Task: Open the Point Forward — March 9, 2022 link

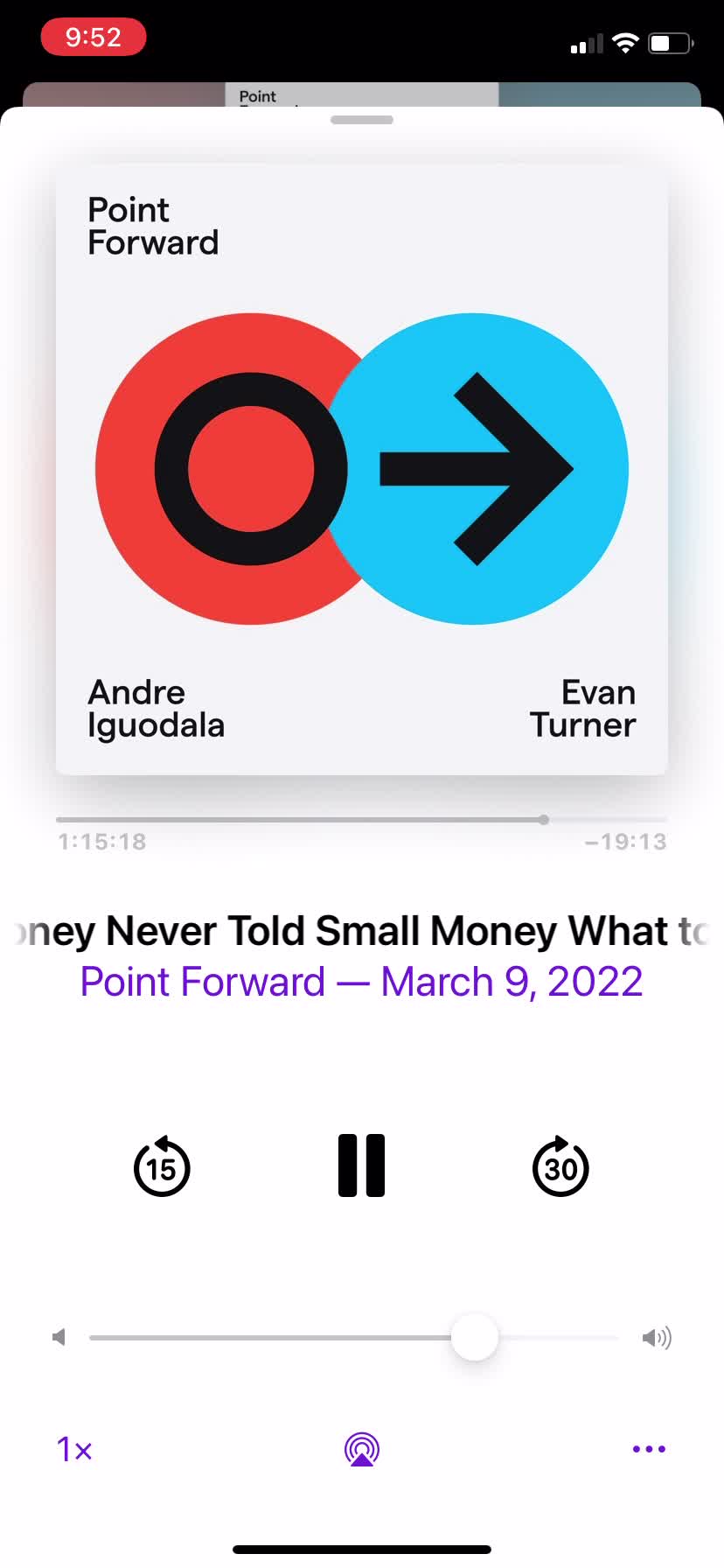Action: coord(362,982)
